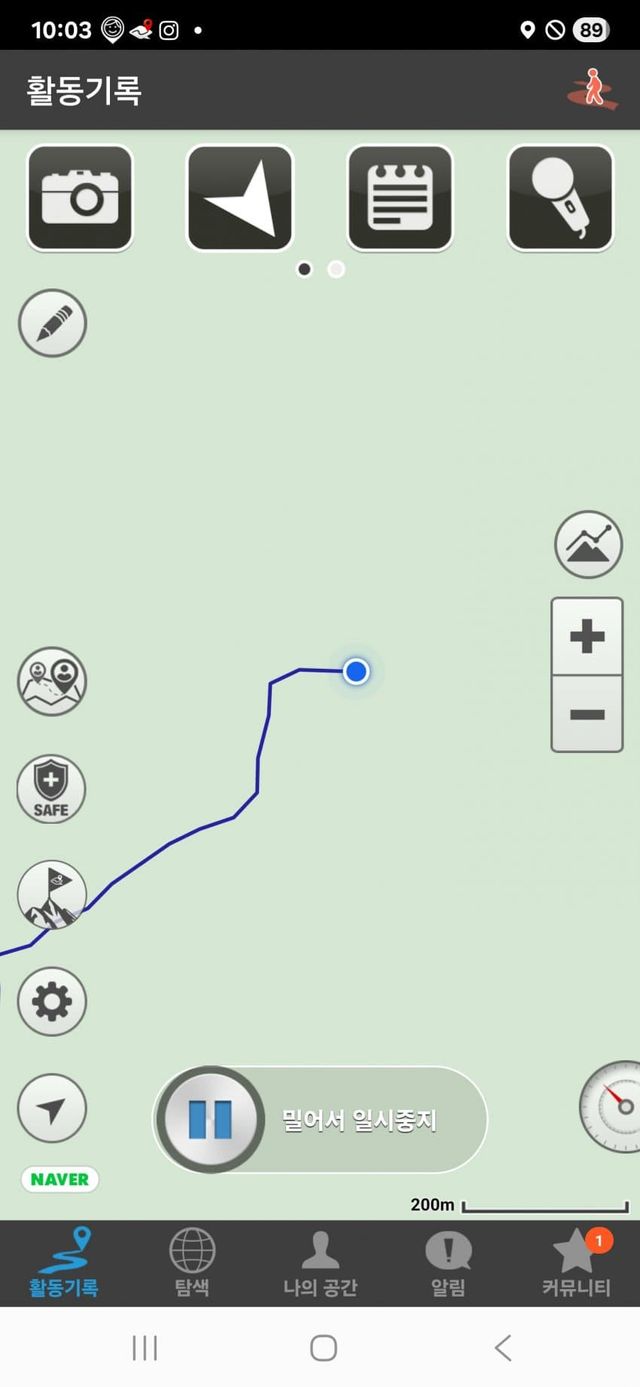Open the 알림 tab
Image resolution: width=640 pixels, height=1387 pixels.
(x=448, y=1263)
